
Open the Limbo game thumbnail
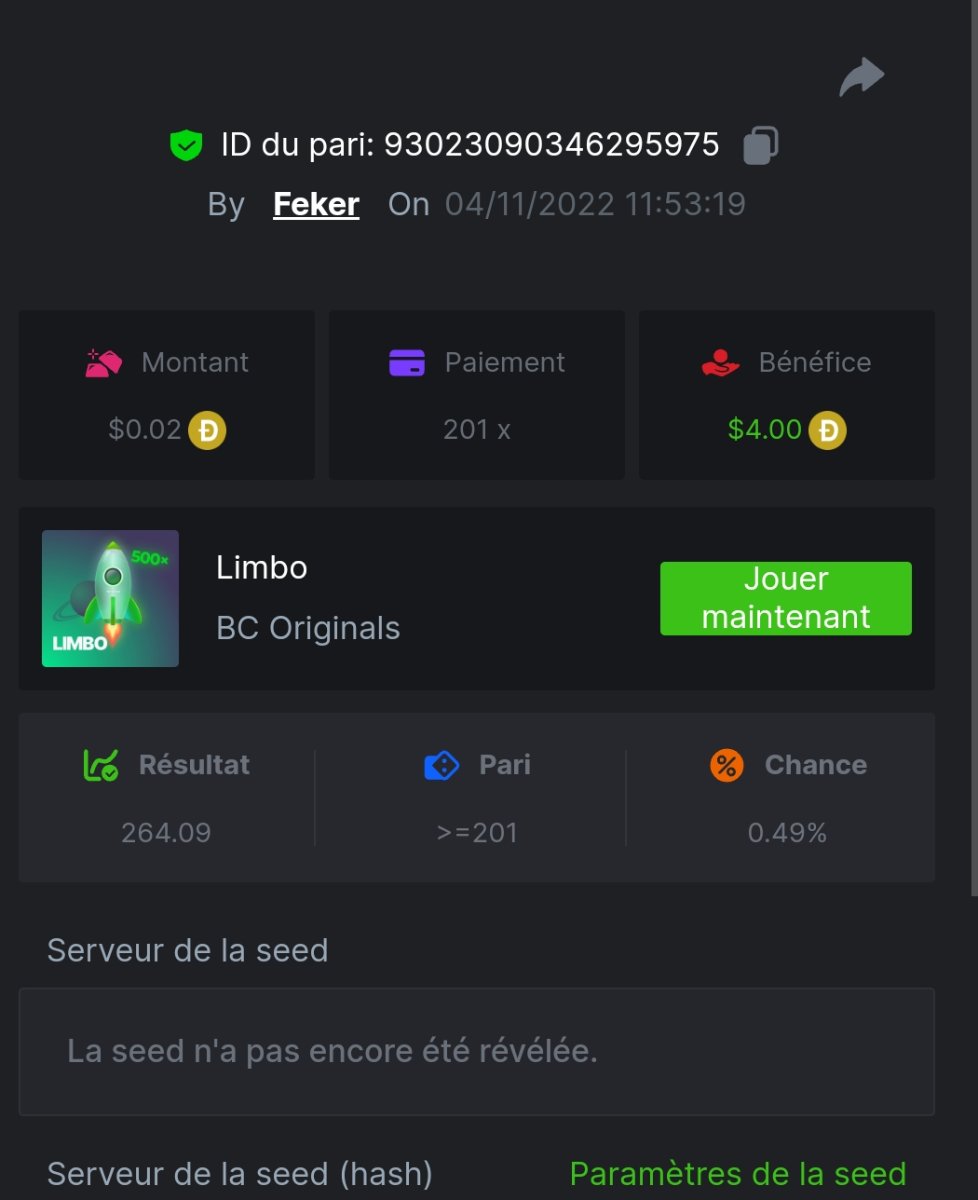pos(110,598)
